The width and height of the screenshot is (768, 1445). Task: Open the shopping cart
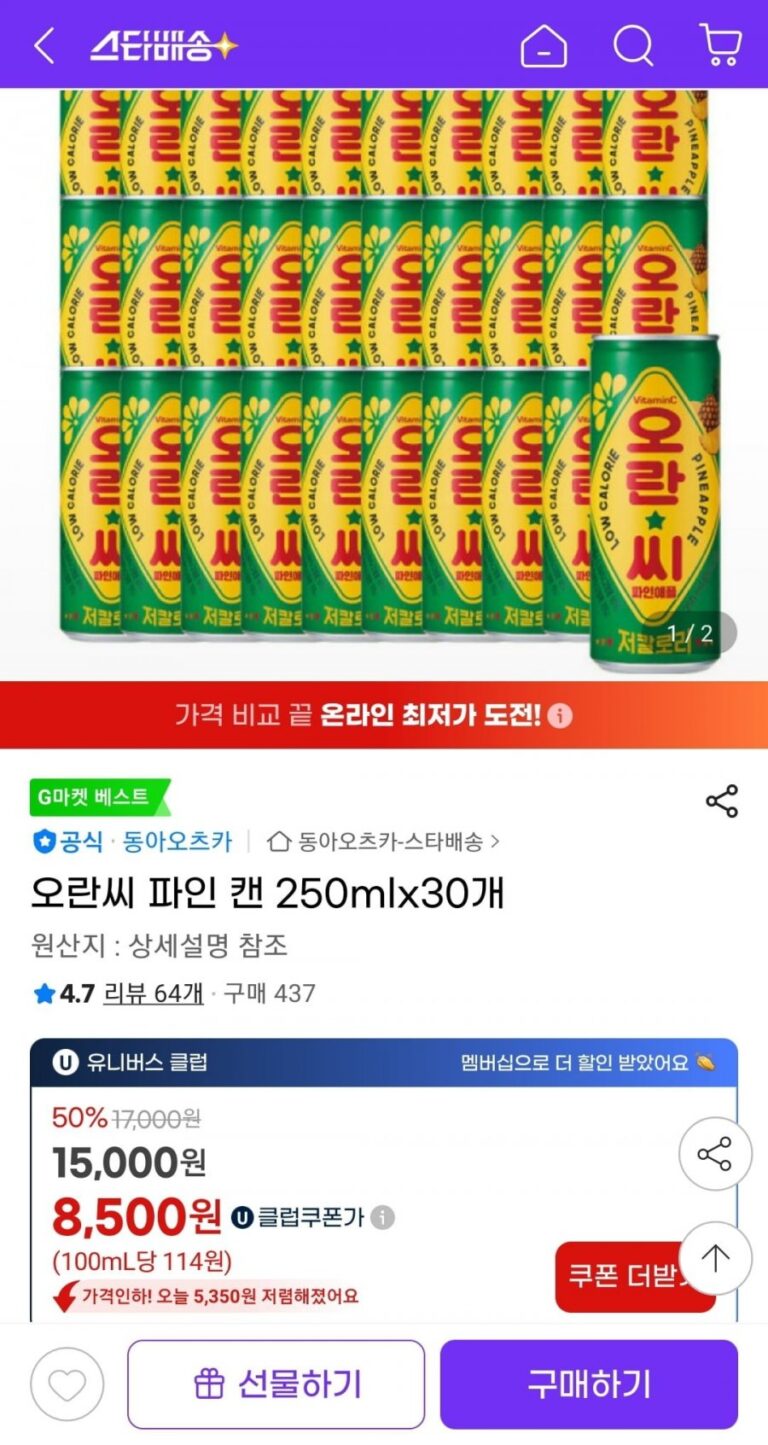[720, 46]
